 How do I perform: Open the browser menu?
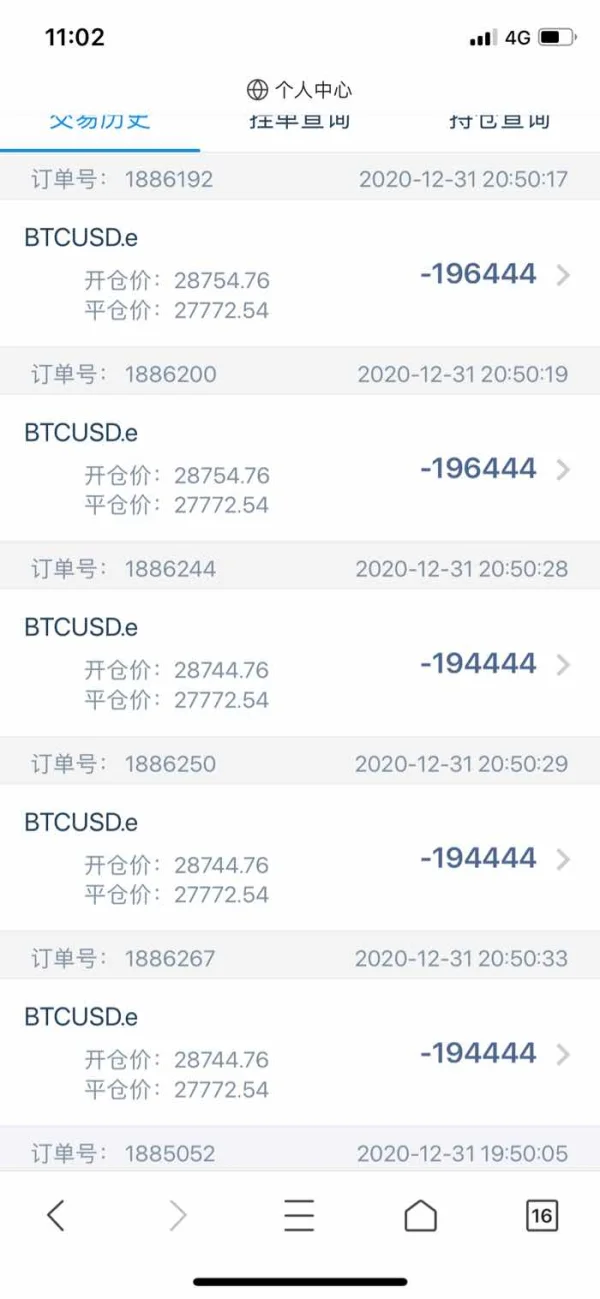(299, 1215)
